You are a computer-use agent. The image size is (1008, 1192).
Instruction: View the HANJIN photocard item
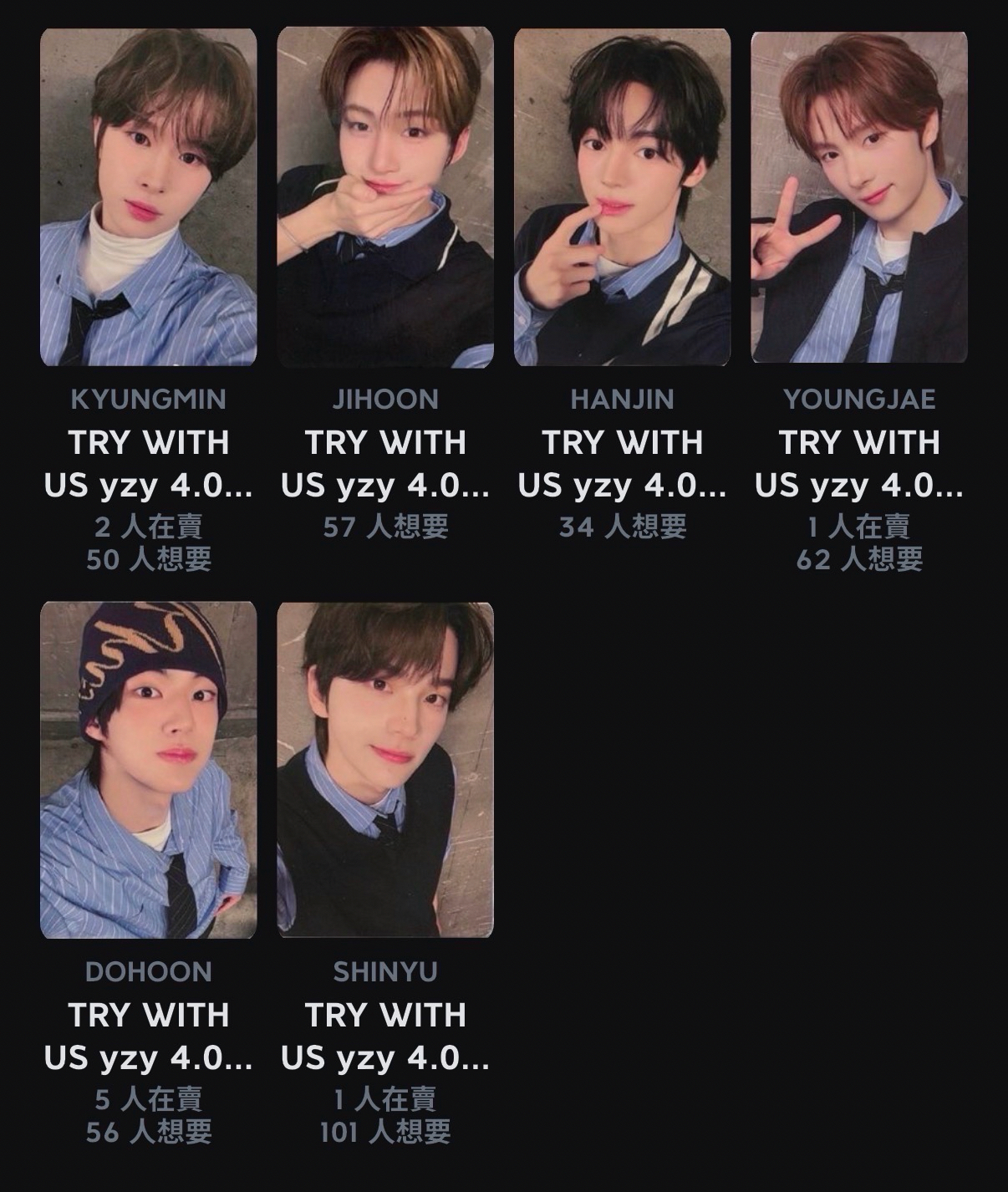pyautogui.click(x=622, y=197)
